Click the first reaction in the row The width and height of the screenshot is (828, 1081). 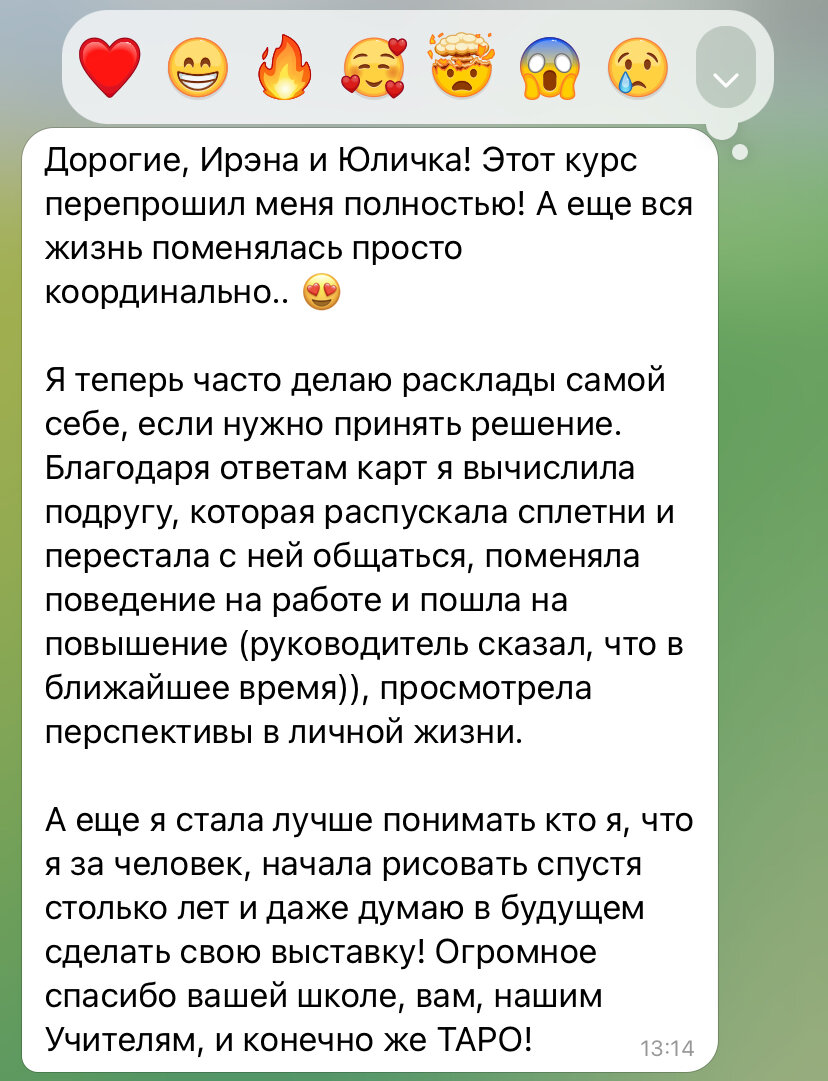pyautogui.click(x=111, y=64)
